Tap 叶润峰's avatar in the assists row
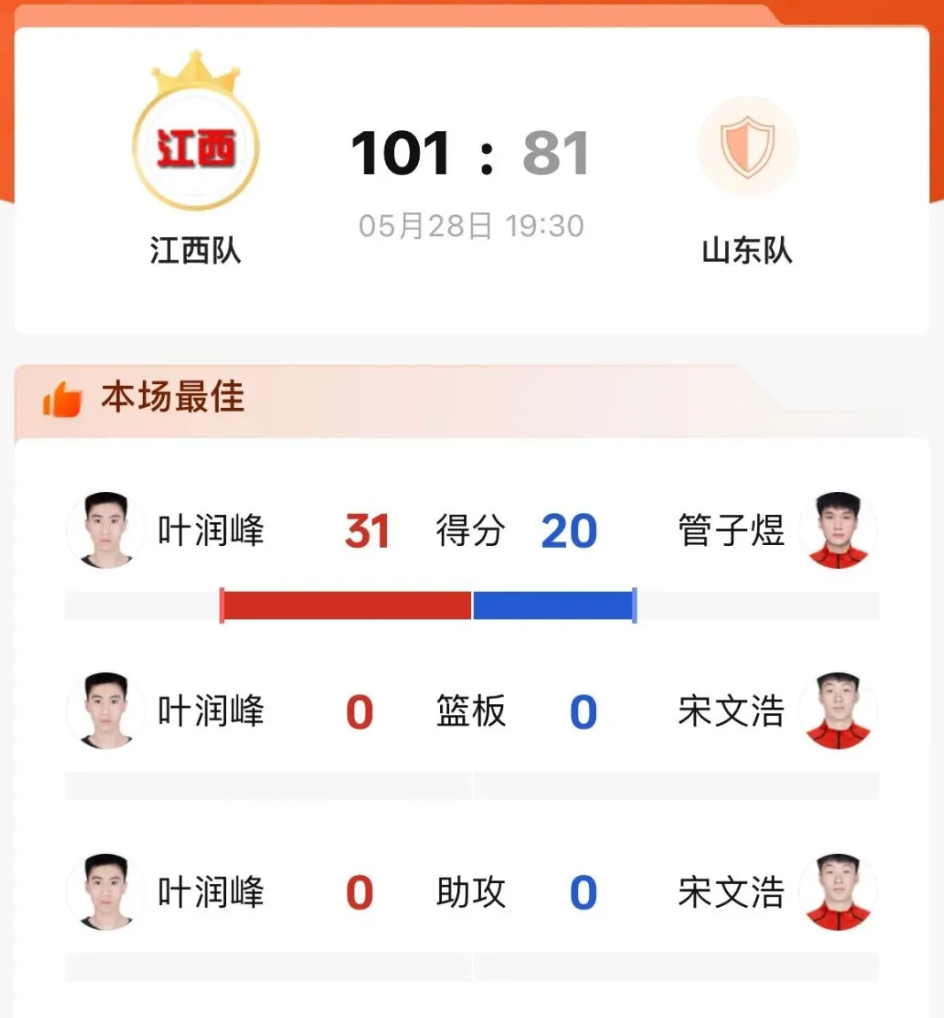The width and height of the screenshot is (944, 1018). (x=104, y=893)
